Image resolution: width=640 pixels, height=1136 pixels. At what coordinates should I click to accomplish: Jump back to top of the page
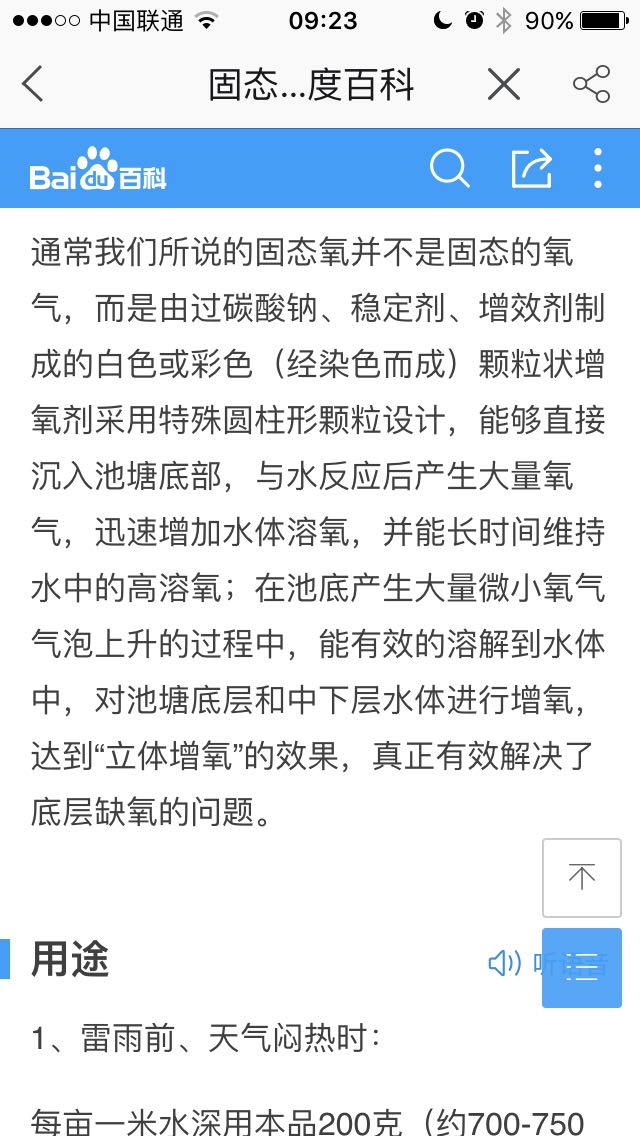click(x=582, y=878)
